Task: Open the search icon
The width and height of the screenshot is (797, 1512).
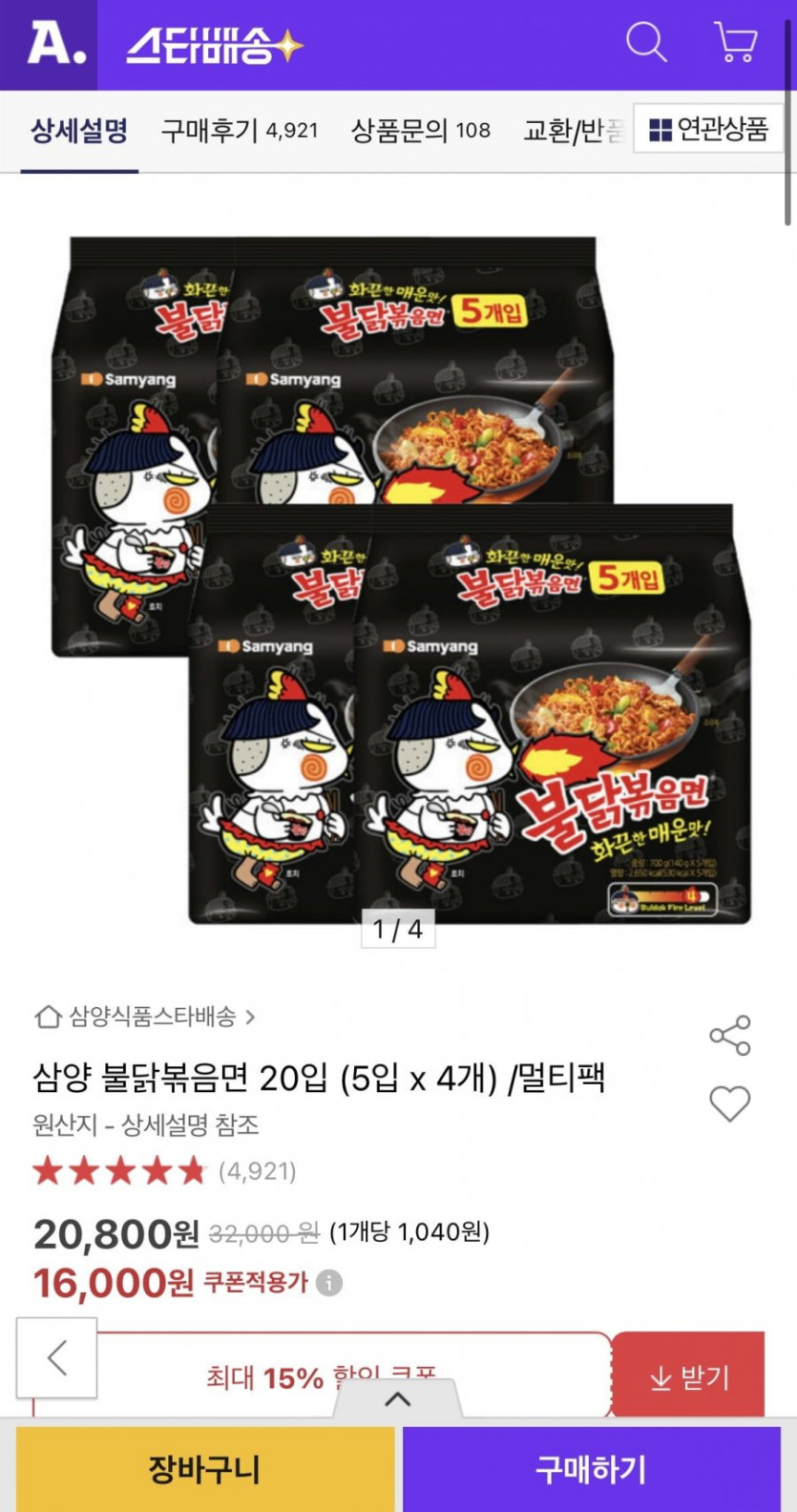Action: point(646,43)
